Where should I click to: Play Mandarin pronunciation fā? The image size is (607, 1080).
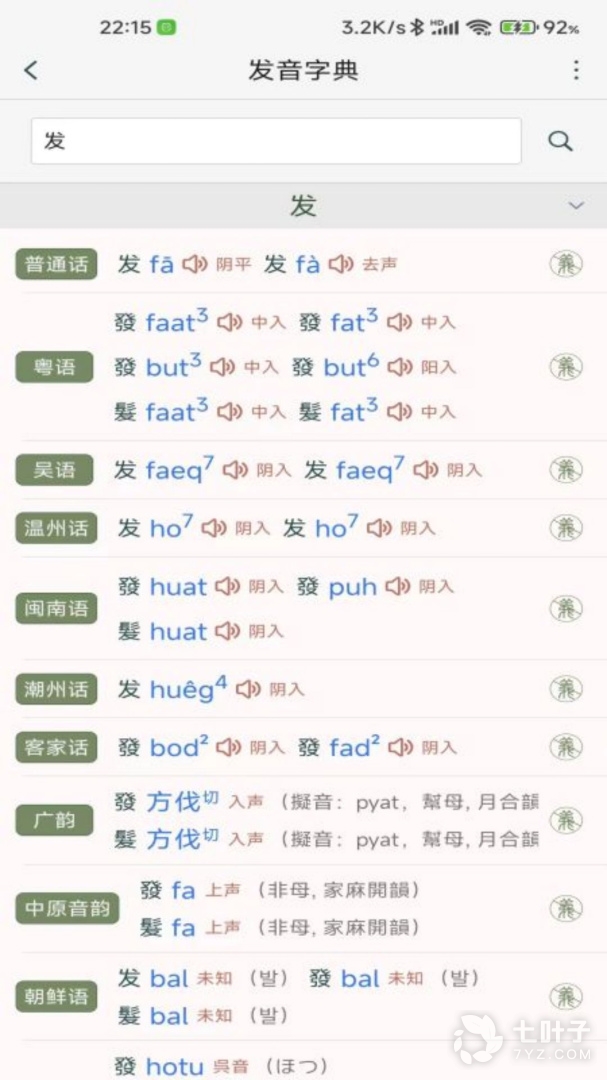tap(195, 264)
